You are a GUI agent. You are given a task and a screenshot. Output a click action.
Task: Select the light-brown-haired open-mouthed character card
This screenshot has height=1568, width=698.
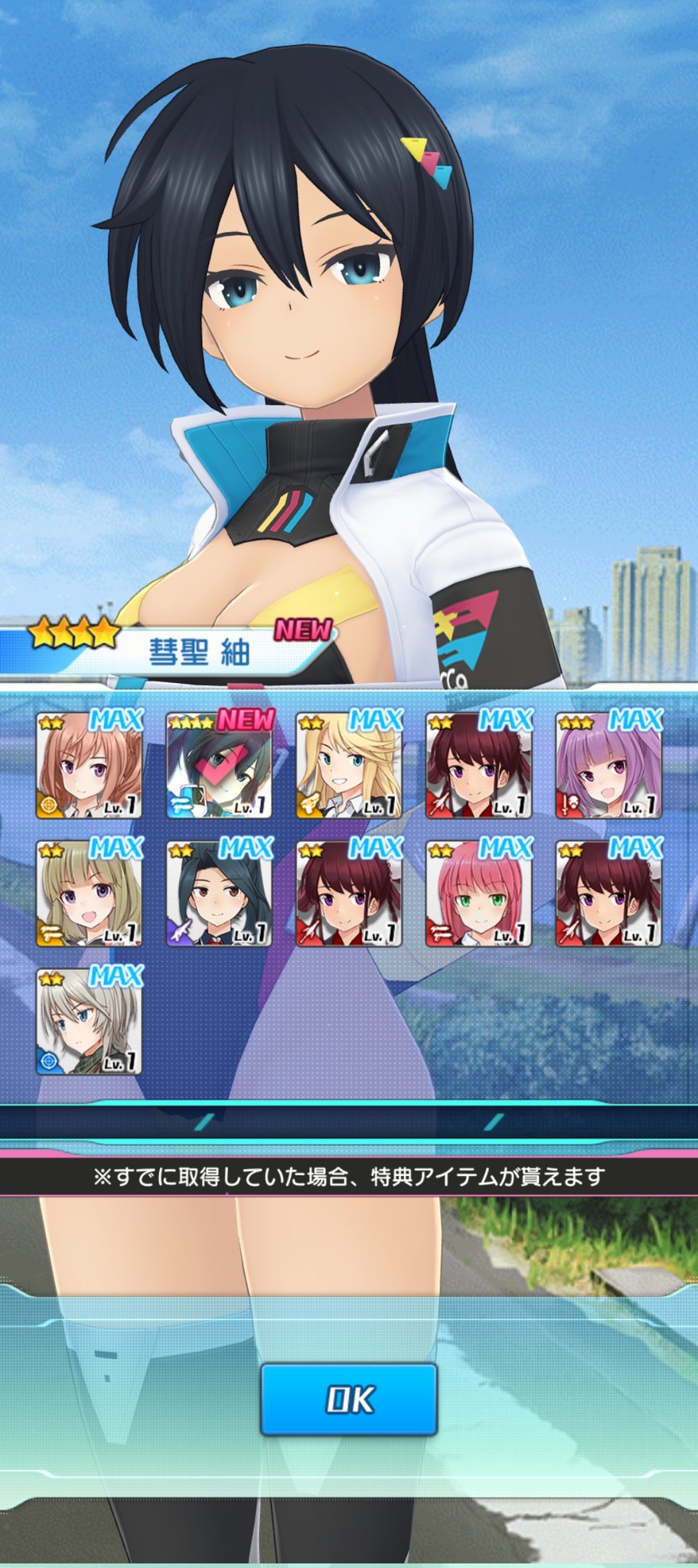point(90,894)
